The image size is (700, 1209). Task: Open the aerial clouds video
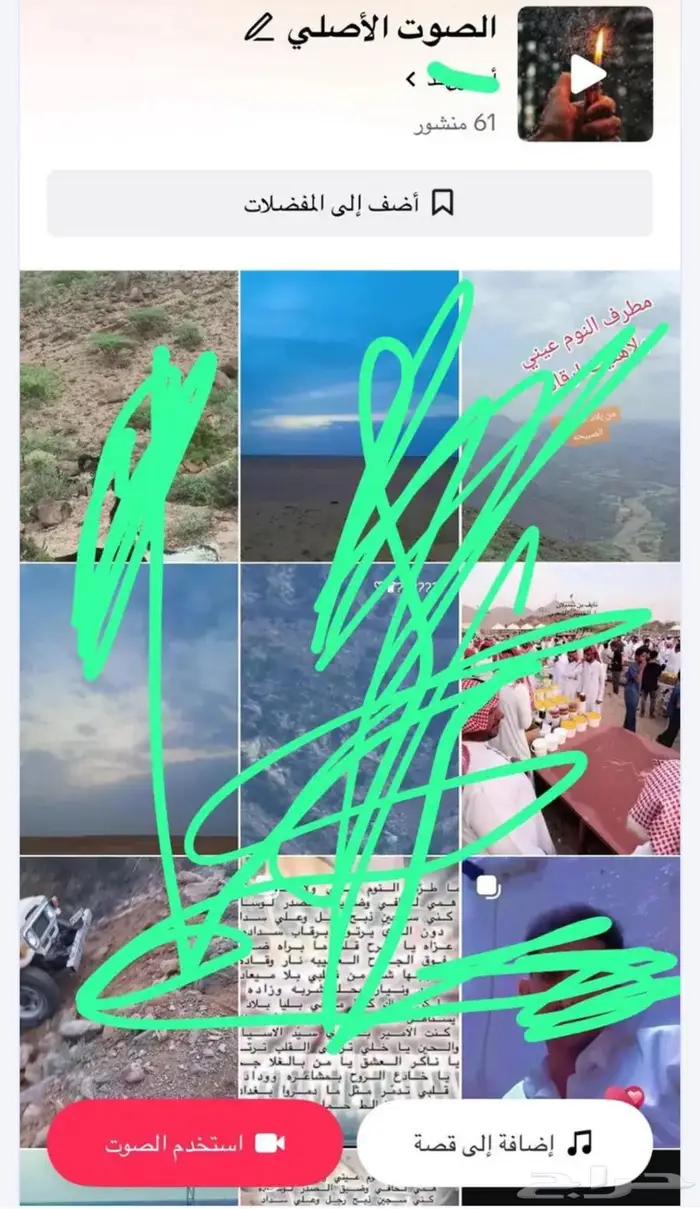[349, 708]
